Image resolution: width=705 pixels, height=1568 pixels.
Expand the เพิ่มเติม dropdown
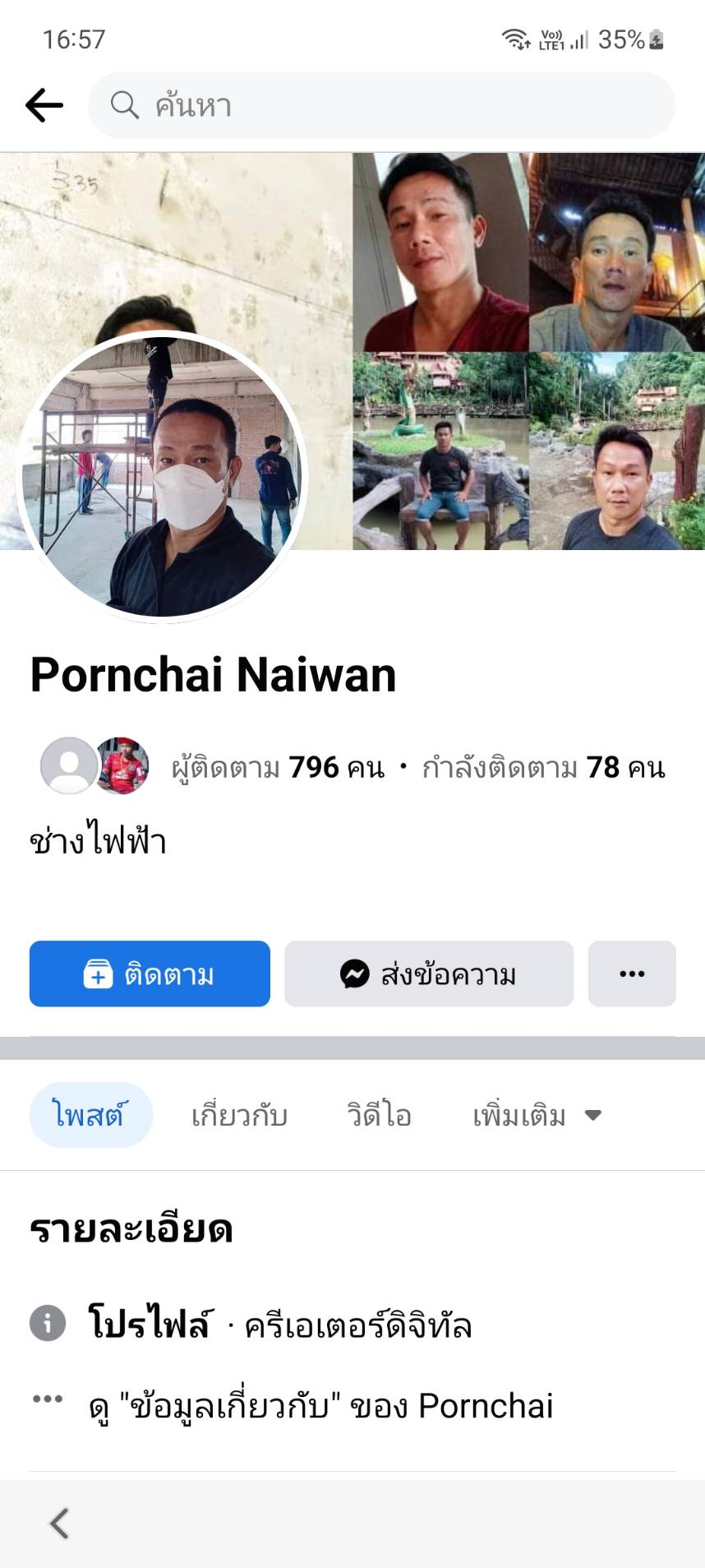click(537, 1116)
